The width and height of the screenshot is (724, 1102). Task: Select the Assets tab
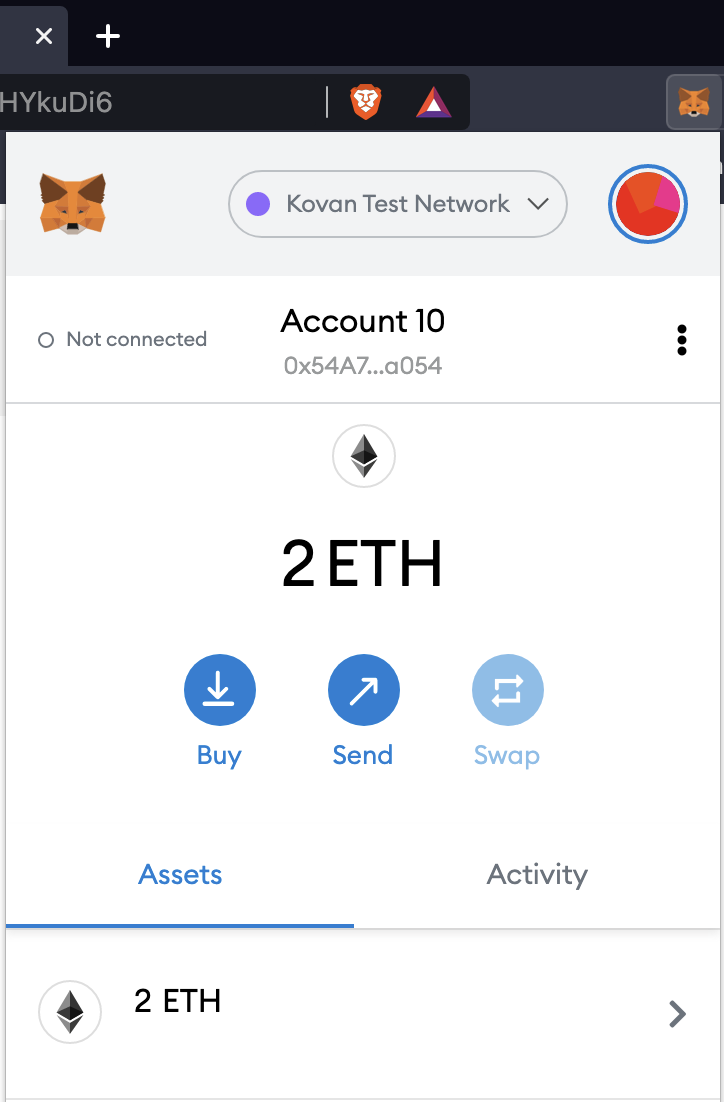pos(180,874)
